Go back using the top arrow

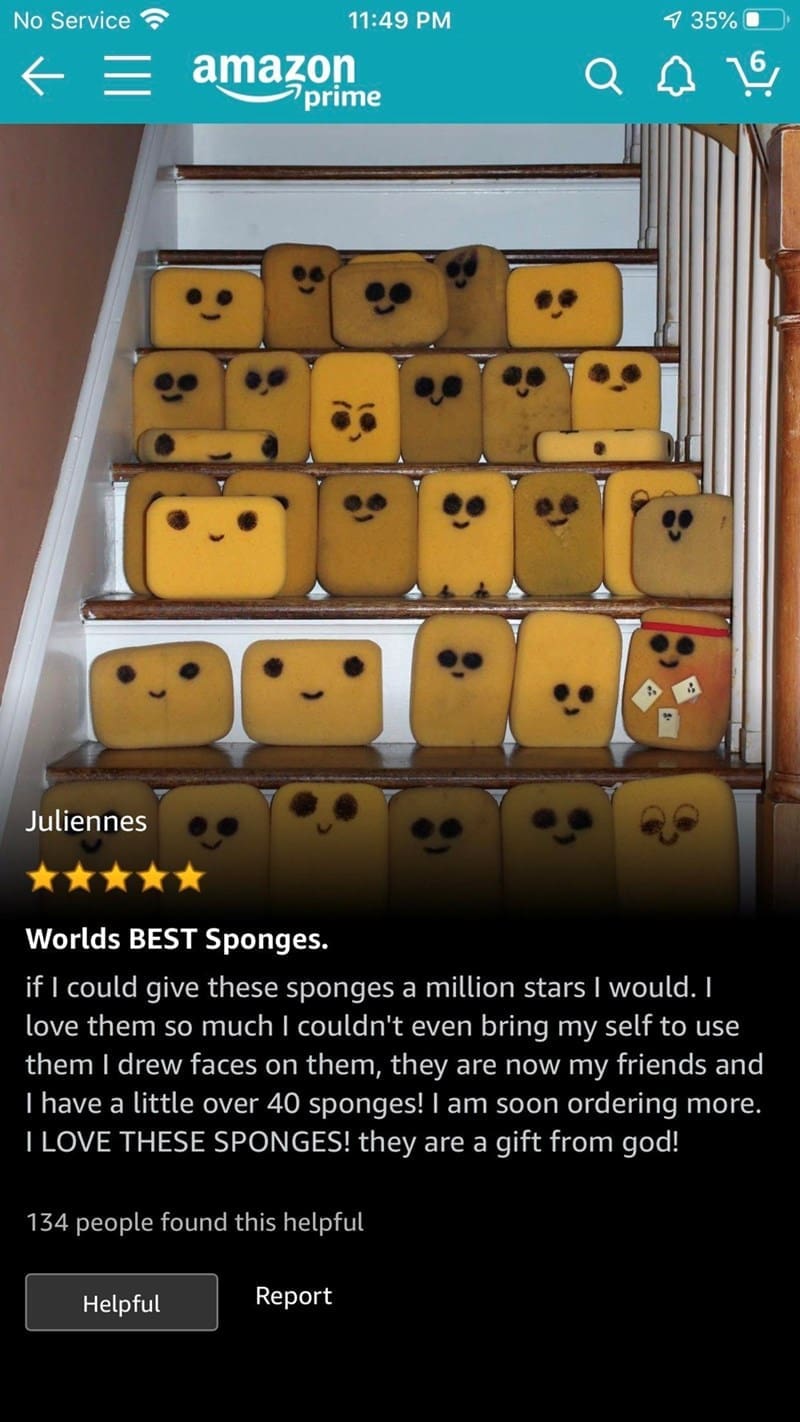(42, 78)
